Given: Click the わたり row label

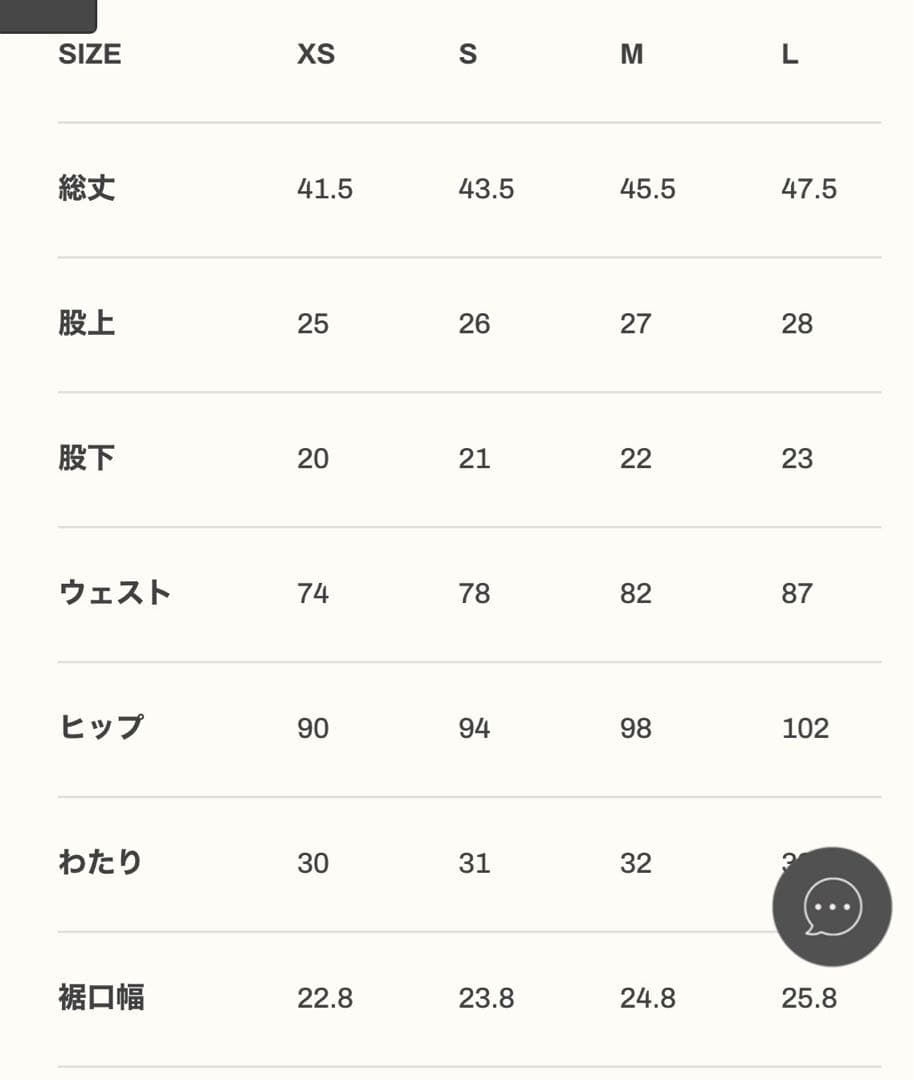Looking at the screenshot, I should coord(99,862).
